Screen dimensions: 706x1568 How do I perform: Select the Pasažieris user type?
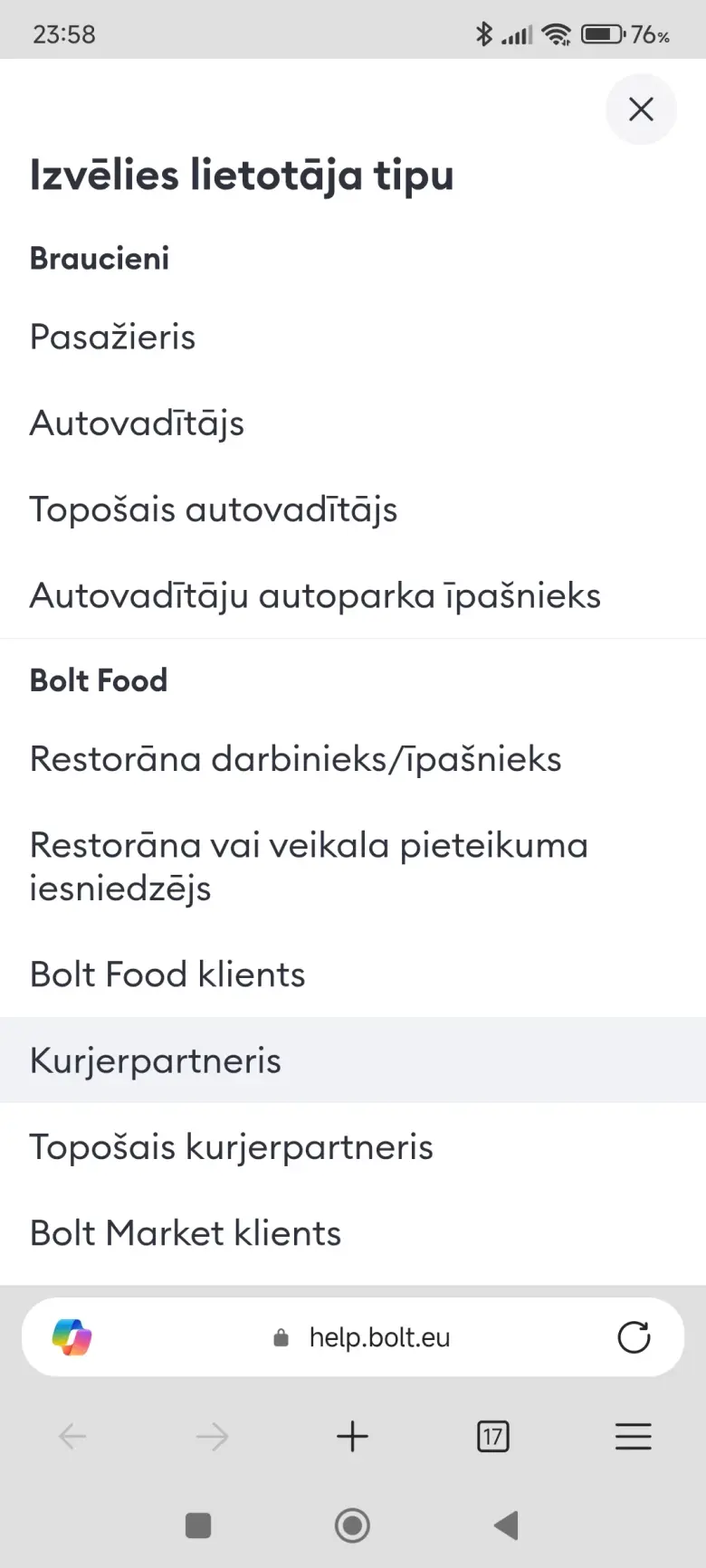click(353, 337)
